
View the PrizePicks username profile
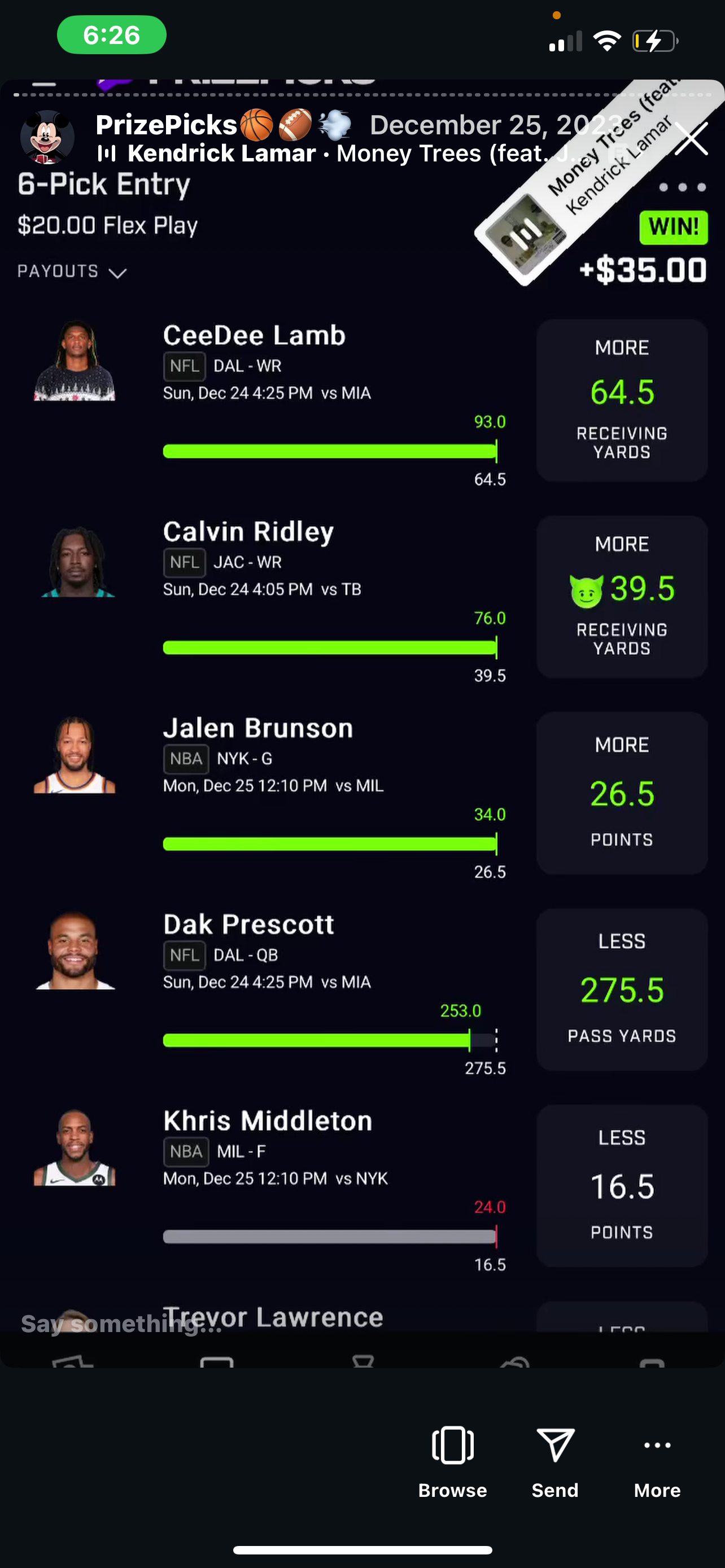(x=166, y=125)
